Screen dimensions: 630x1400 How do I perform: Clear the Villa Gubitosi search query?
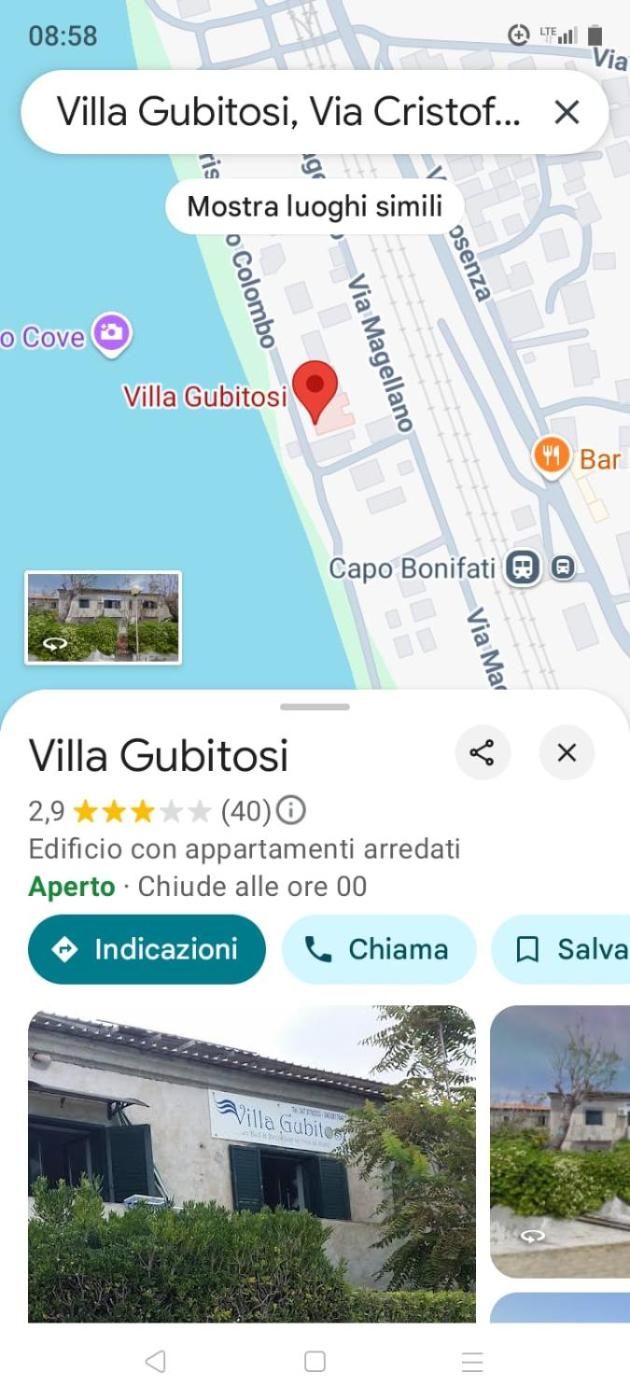click(x=566, y=112)
